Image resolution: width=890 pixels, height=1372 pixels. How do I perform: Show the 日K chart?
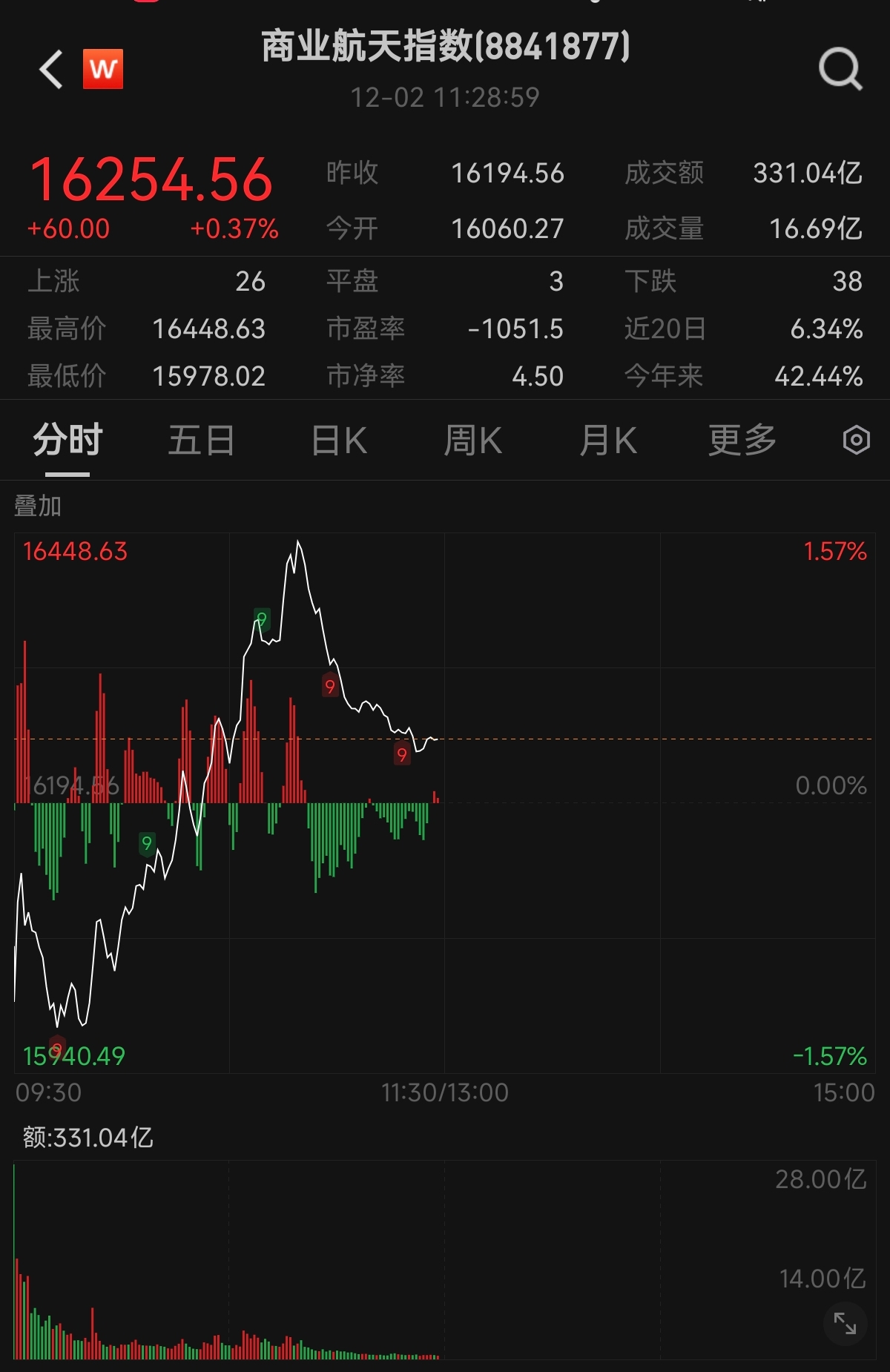pyautogui.click(x=339, y=441)
